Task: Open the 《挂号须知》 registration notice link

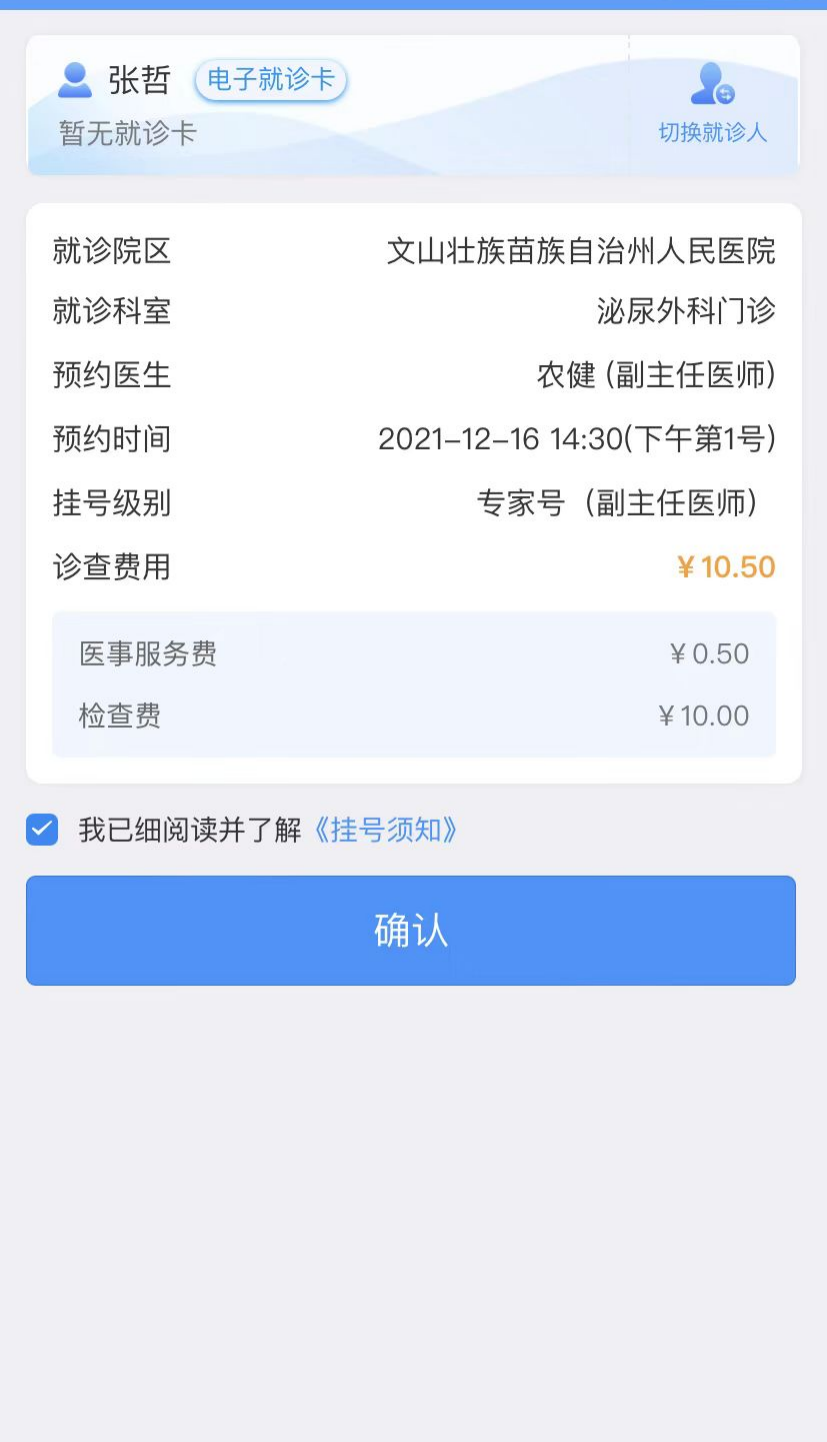Action: (388, 829)
